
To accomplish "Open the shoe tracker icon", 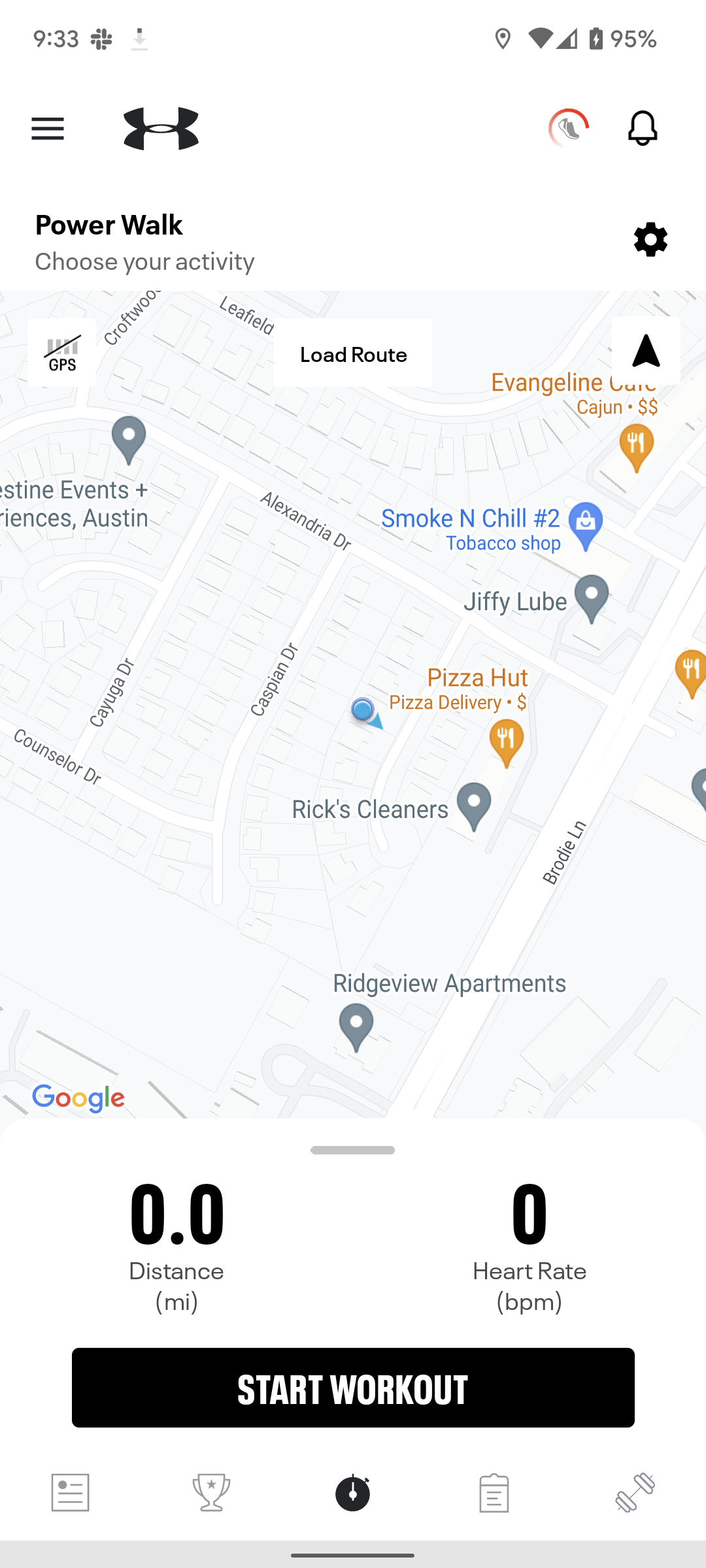I will (x=568, y=128).
